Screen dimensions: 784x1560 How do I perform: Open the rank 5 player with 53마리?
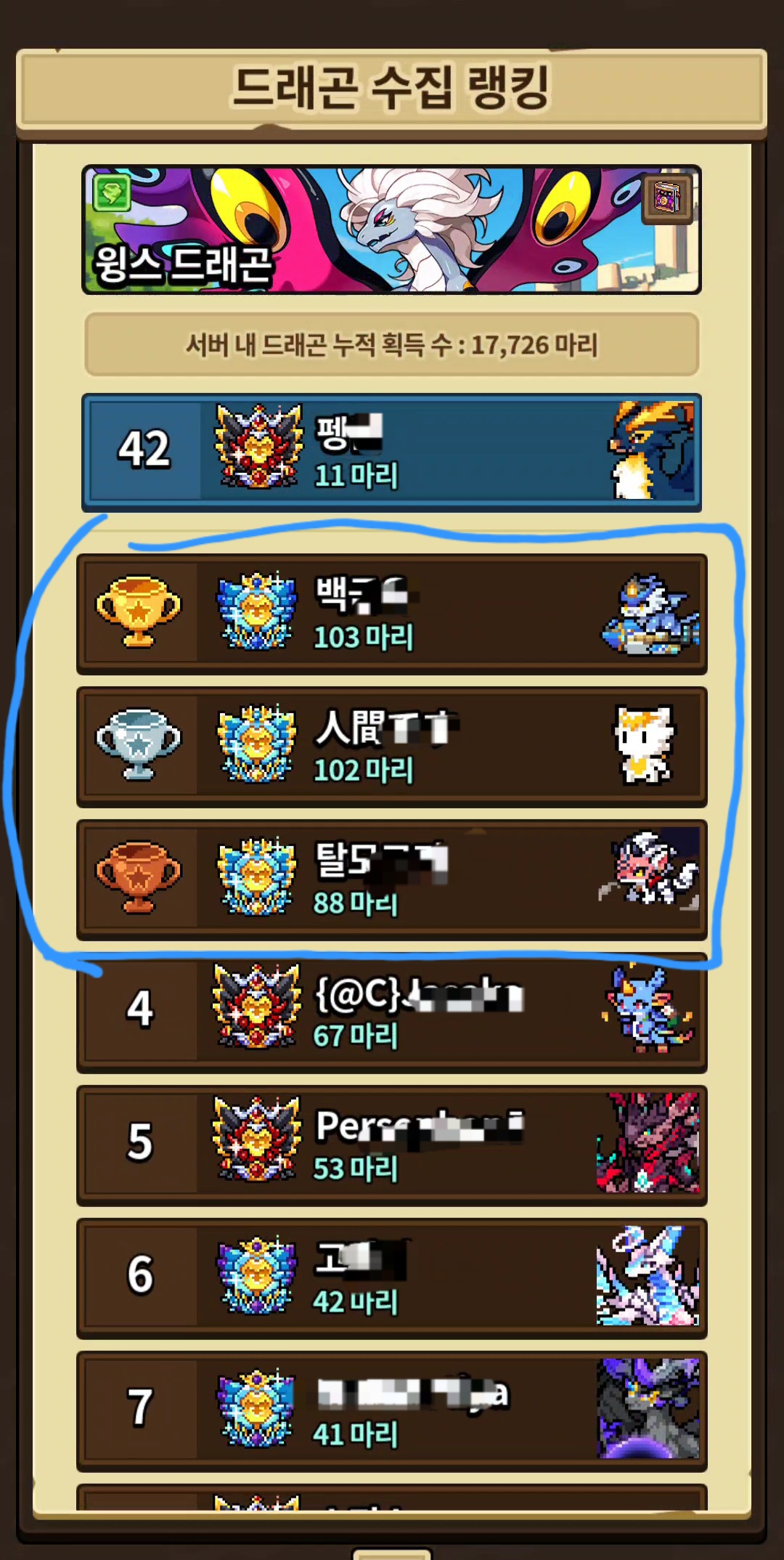(391, 1145)
